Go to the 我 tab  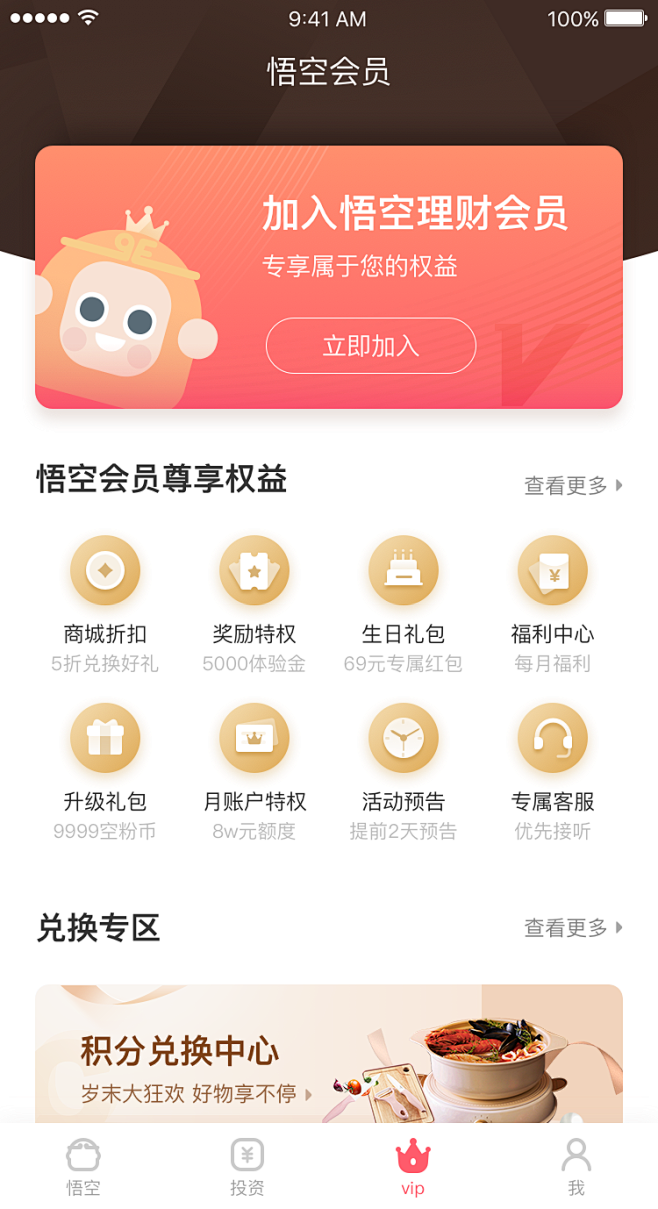[576, 1166]
